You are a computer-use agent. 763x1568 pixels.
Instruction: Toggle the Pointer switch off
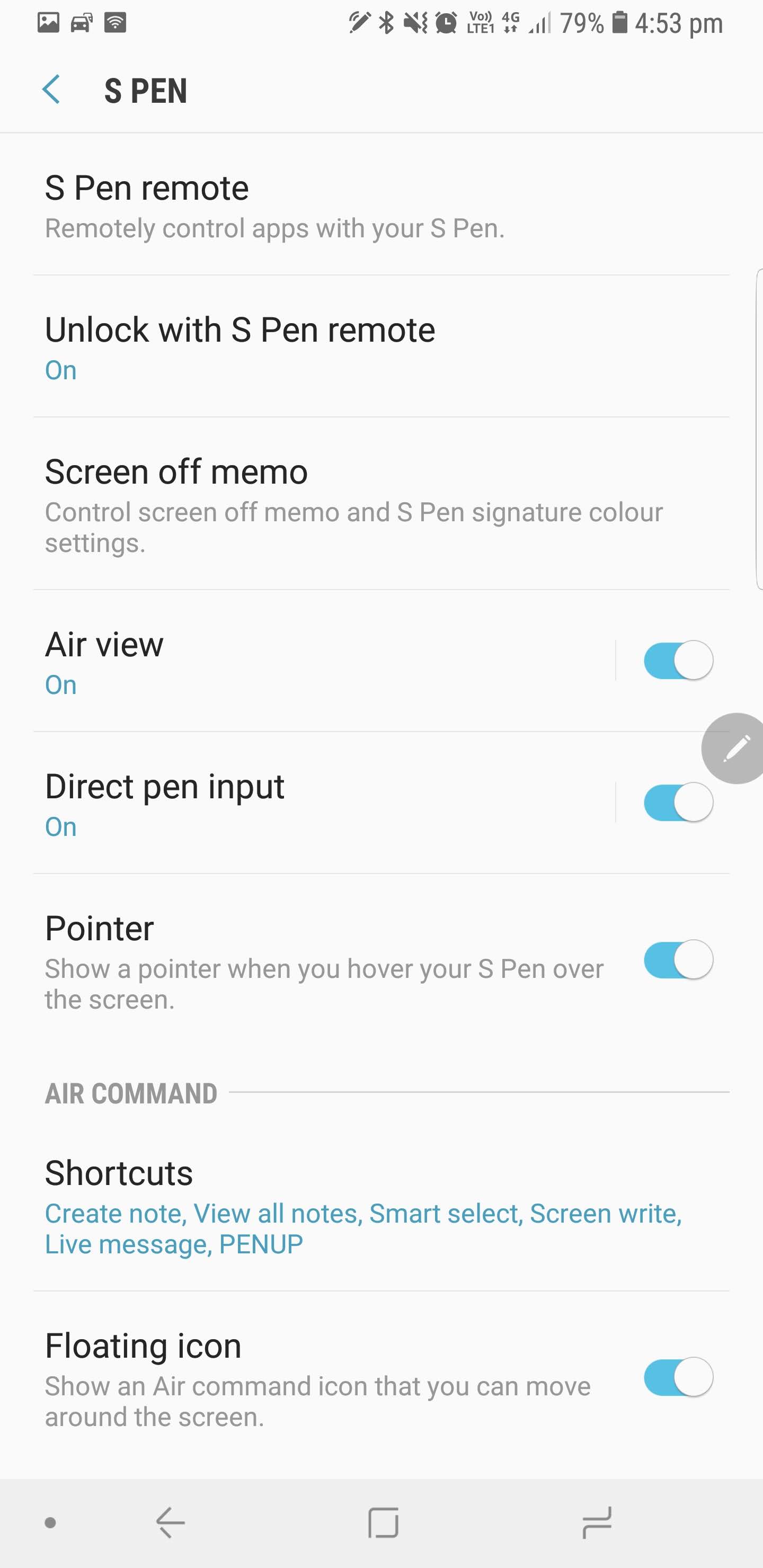[x=678, y=960]
